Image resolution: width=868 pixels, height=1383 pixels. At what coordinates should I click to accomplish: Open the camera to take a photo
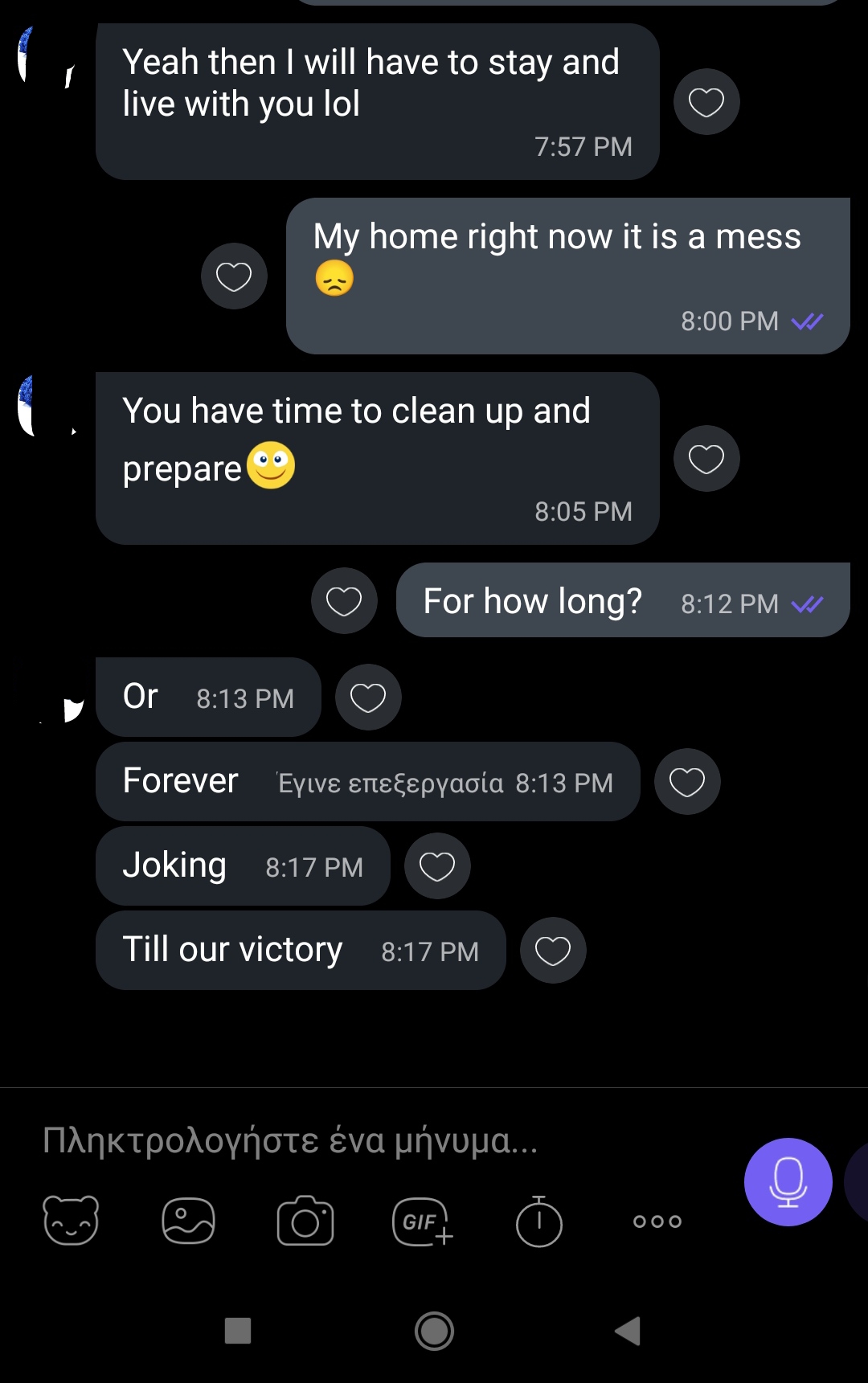[305, 1221]
